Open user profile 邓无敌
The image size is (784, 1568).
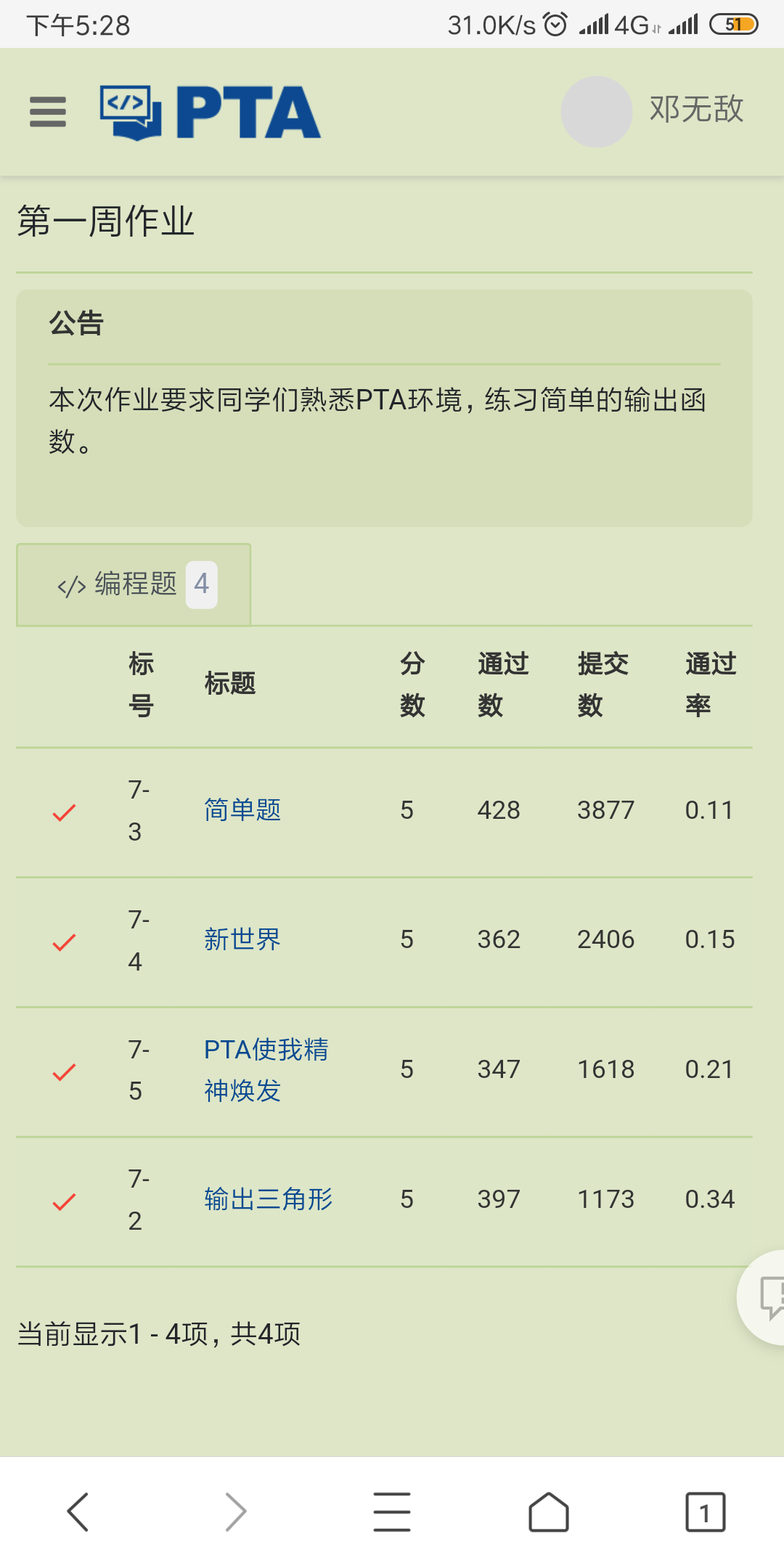pos(653,111)
